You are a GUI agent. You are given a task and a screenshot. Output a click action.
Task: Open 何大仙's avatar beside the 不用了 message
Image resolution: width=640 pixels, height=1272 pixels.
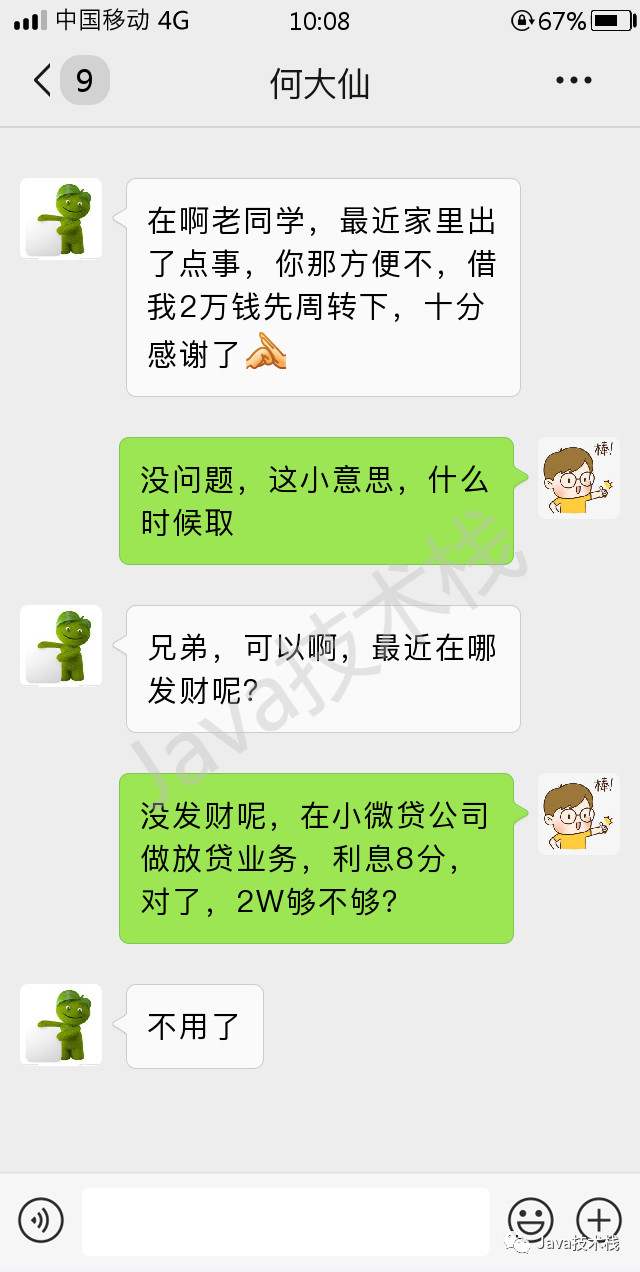click(61, 1025)
